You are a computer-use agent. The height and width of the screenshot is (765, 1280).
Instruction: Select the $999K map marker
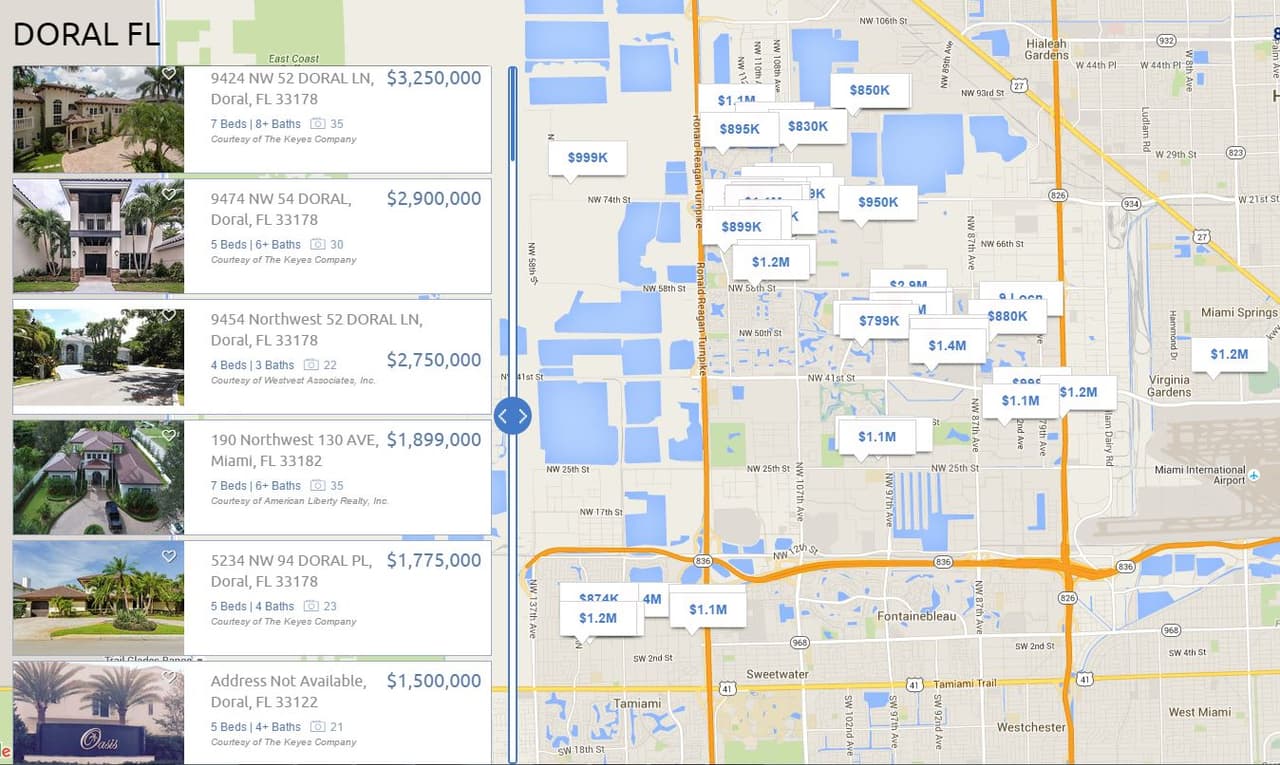point(587,158)
